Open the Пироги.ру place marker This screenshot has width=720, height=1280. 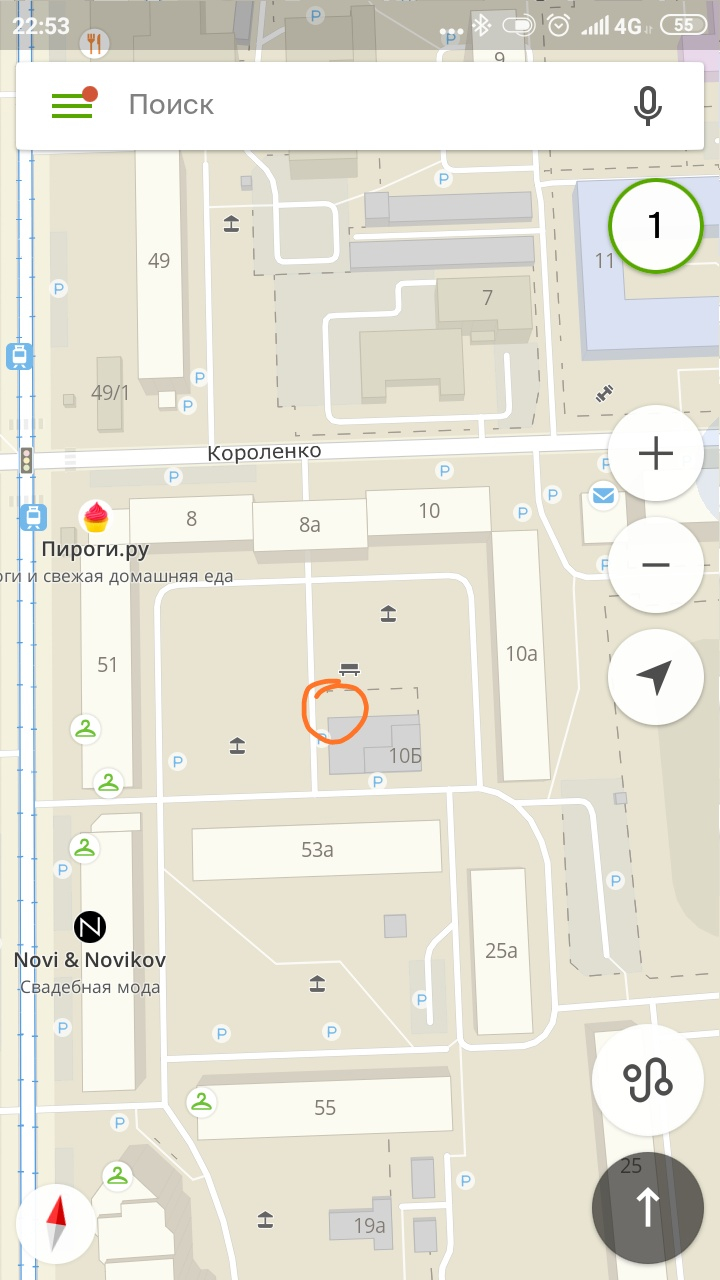pyautogui.click(x=96, y=516)
